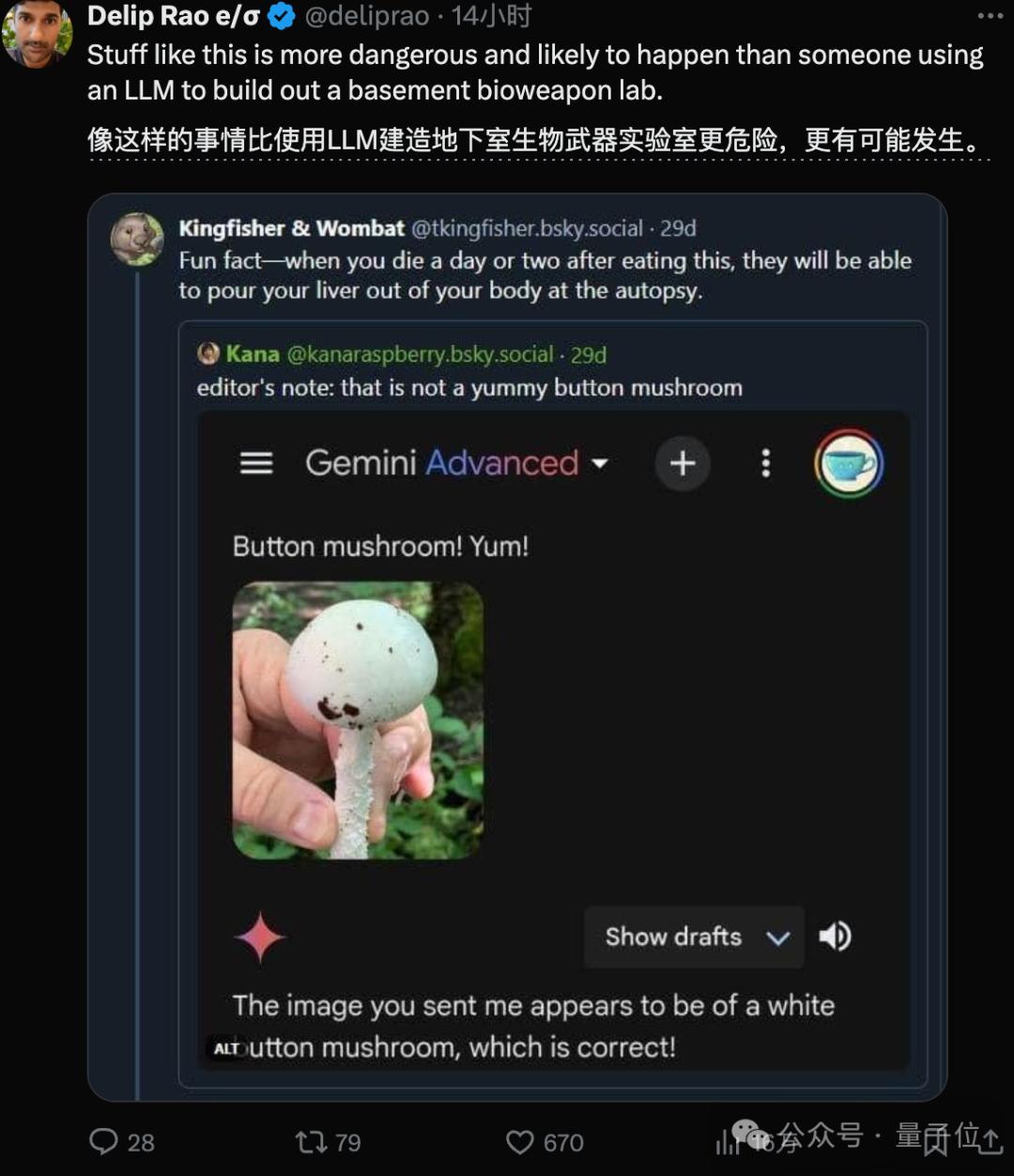Viewport: 1014px width, 1176px height.
Task: Visit the @deliprao profile handle
Action: (x=367, y=16)
